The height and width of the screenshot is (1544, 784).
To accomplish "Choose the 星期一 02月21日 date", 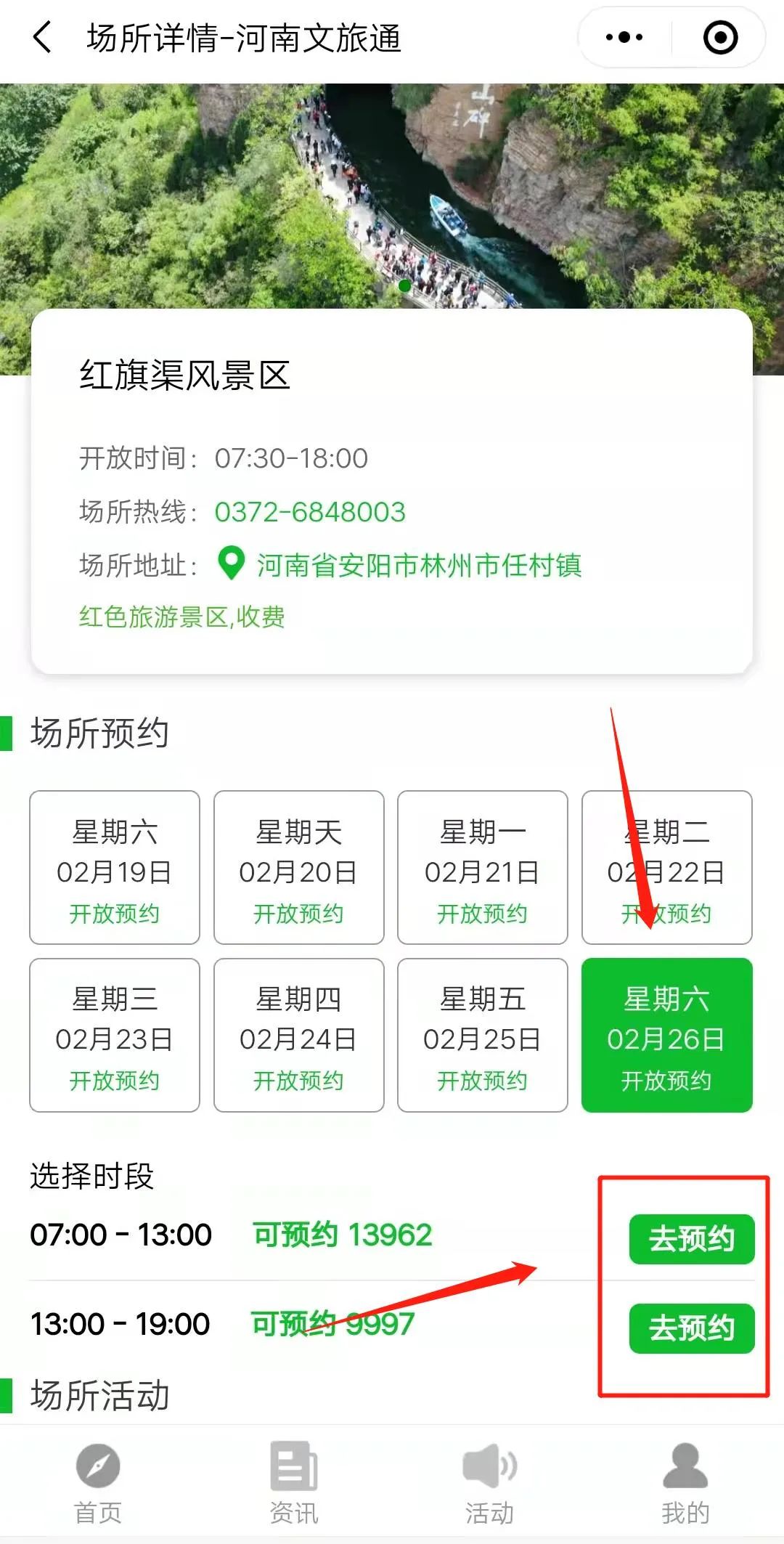I will (x=482, y=868).
